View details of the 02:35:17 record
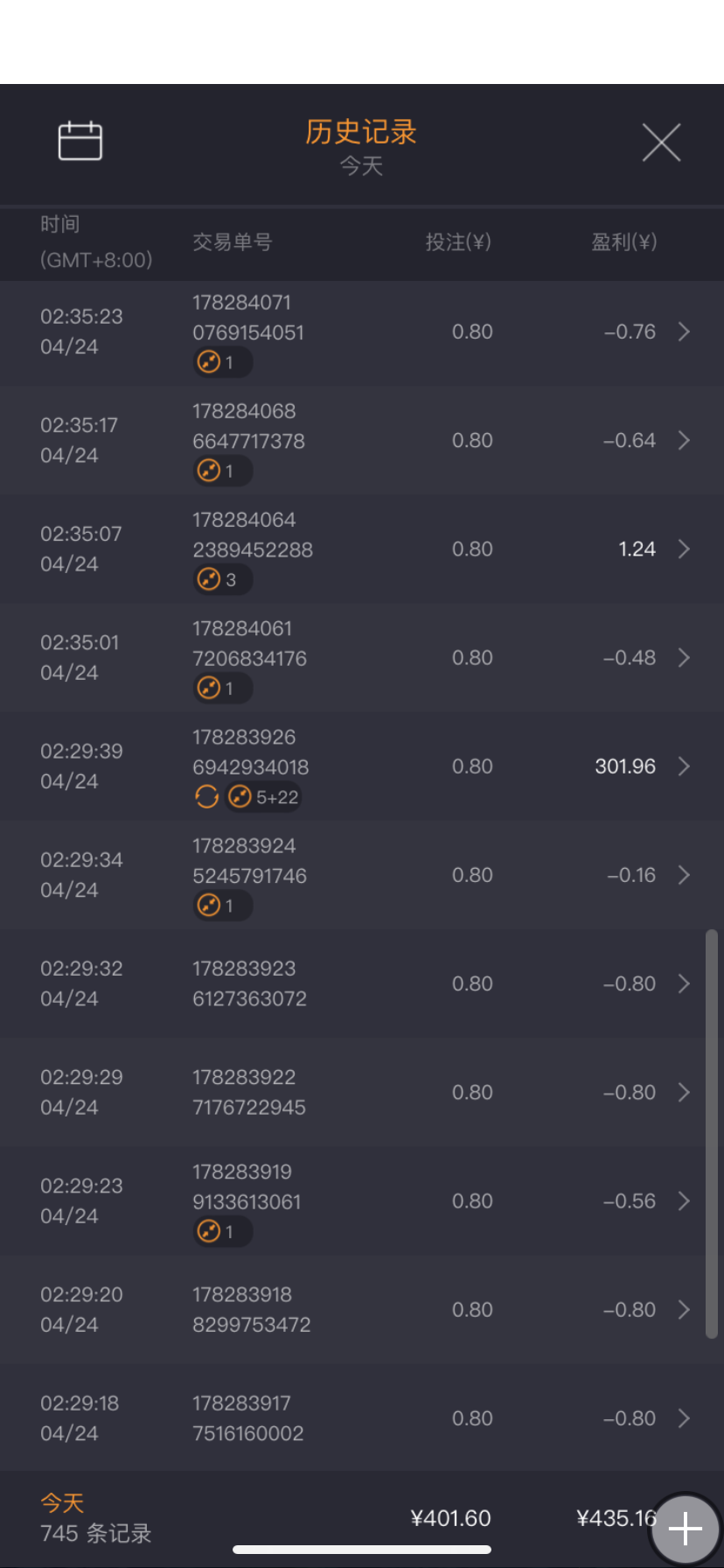724x1568 pixels. tap(362, 441)
